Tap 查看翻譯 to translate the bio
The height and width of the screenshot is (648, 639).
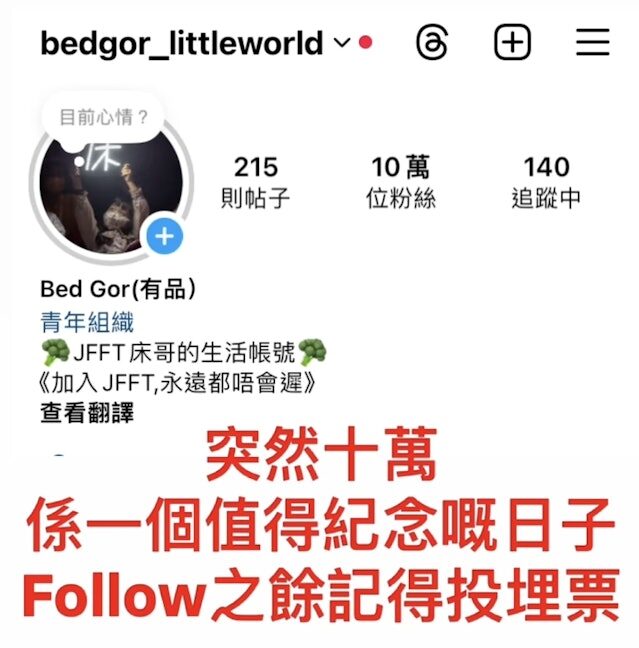(x=87, y=412)
